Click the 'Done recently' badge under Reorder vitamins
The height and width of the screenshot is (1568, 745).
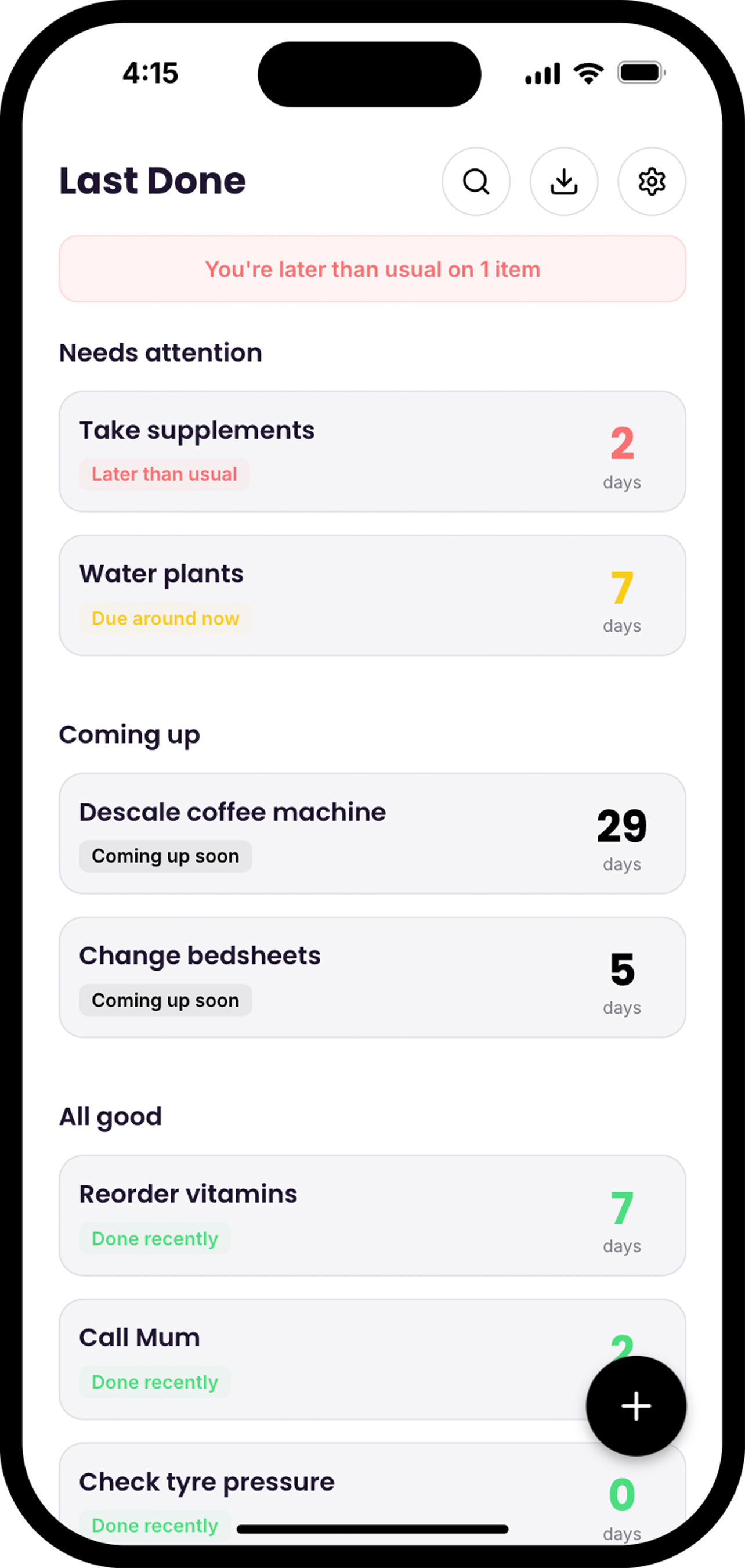point(154,1239)
